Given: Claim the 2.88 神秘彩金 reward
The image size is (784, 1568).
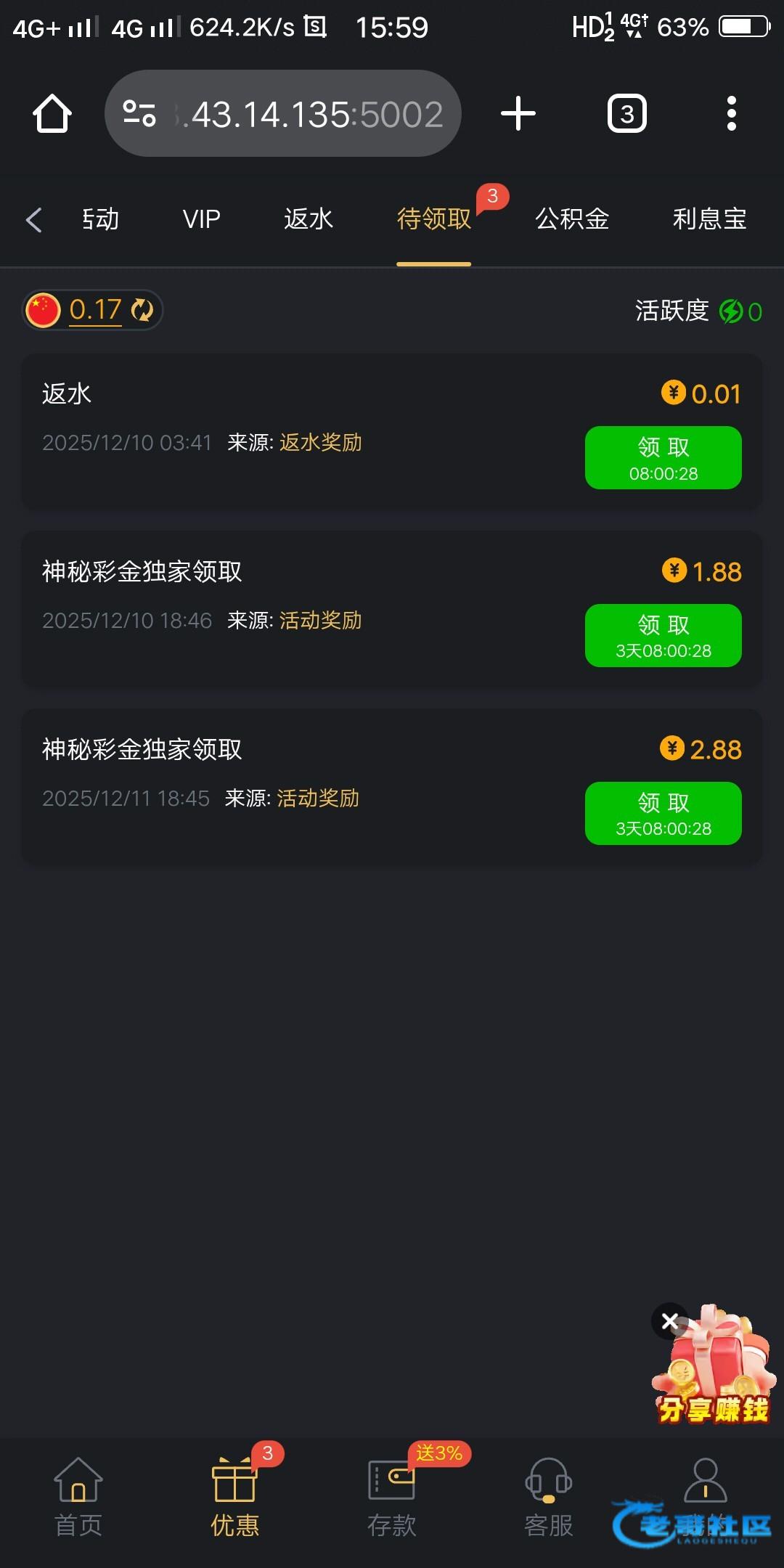Looking at the screenshot, I should (x=663, y=813).
